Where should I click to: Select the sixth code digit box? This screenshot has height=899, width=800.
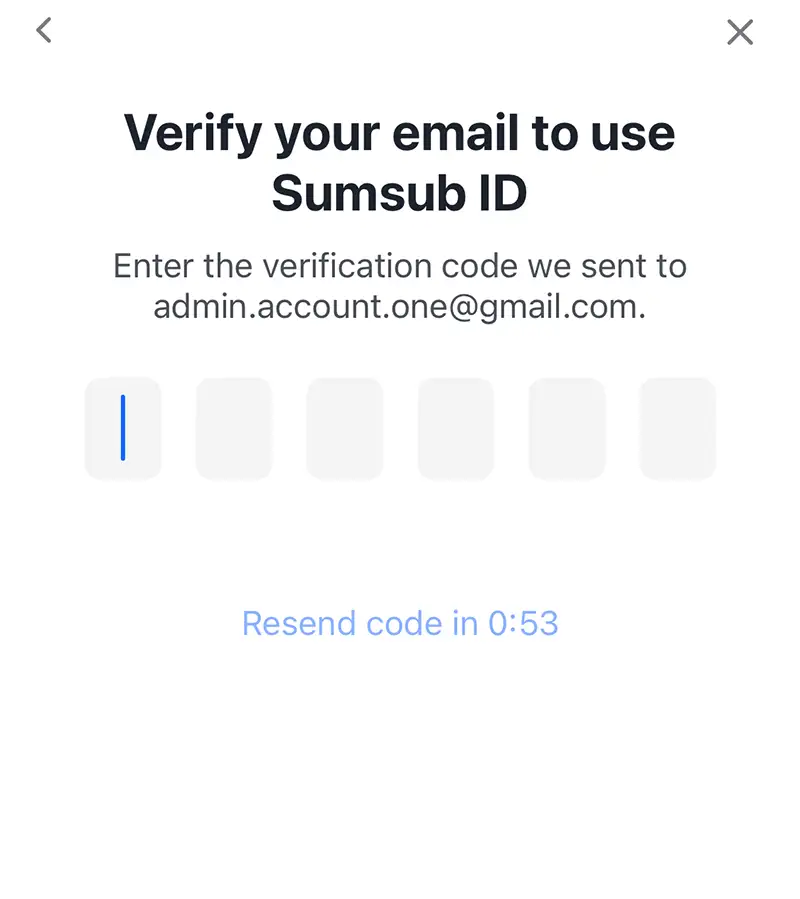[x=678, y=428]
